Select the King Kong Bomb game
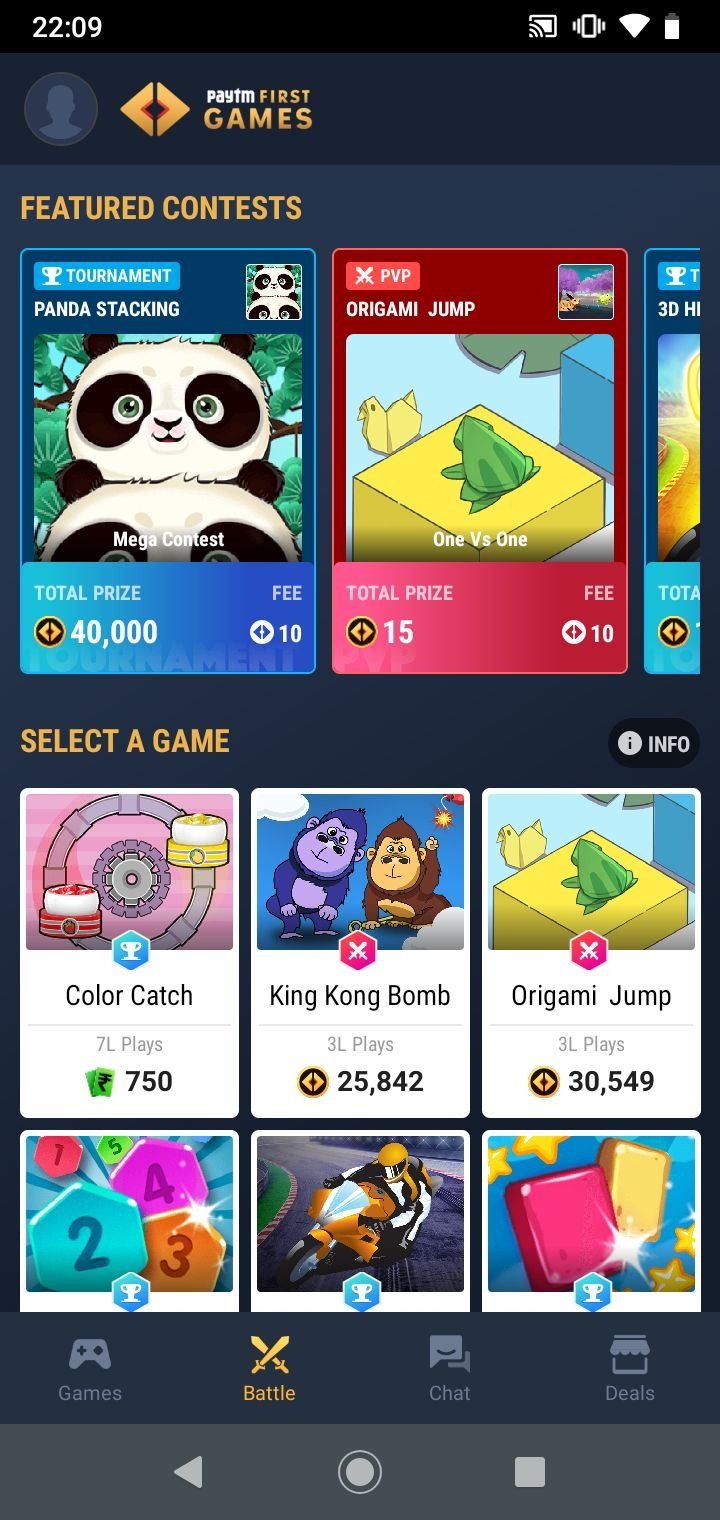 pyautogui.click(x=360, y=953)
